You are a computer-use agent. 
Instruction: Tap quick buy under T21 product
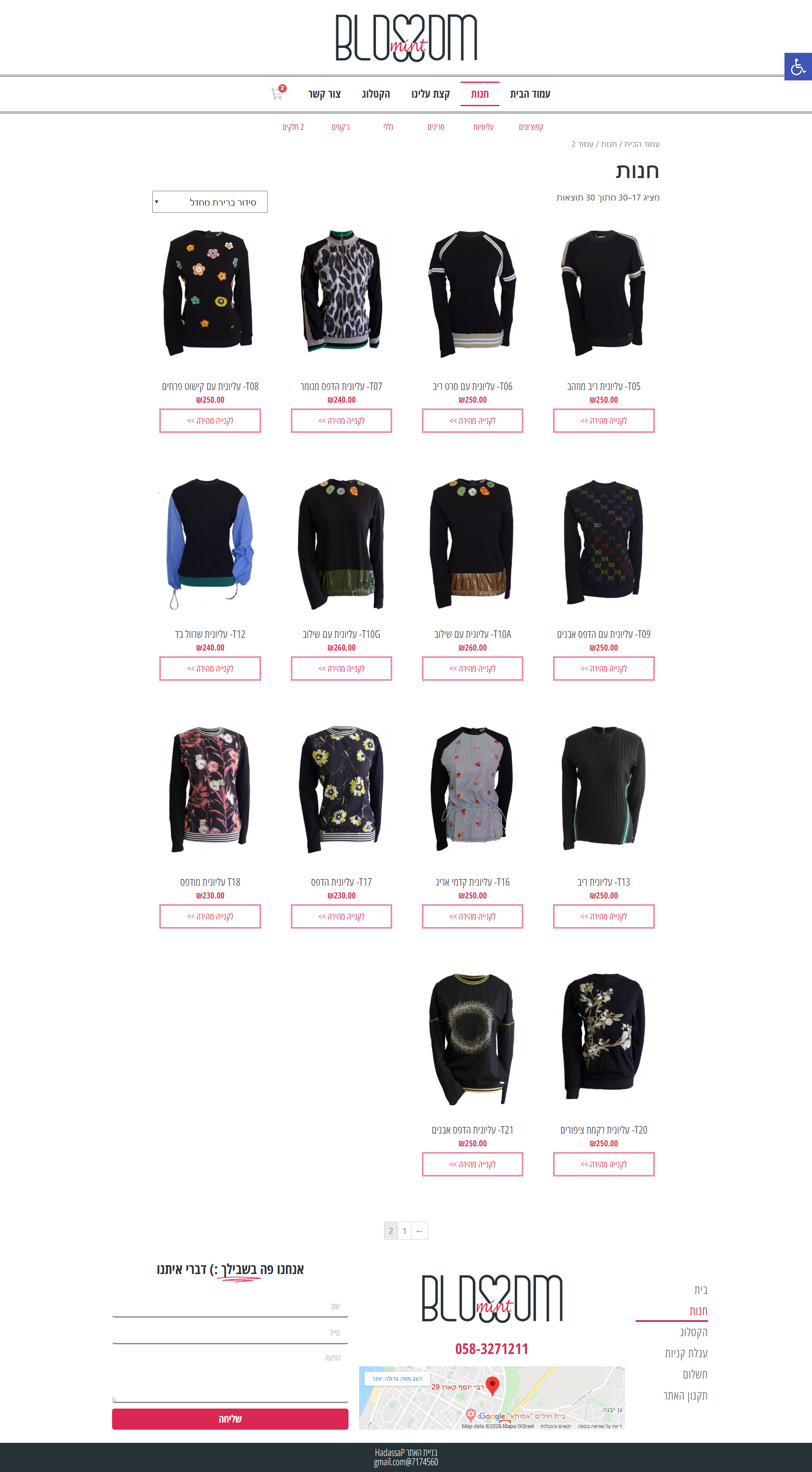coord(472,1164)
